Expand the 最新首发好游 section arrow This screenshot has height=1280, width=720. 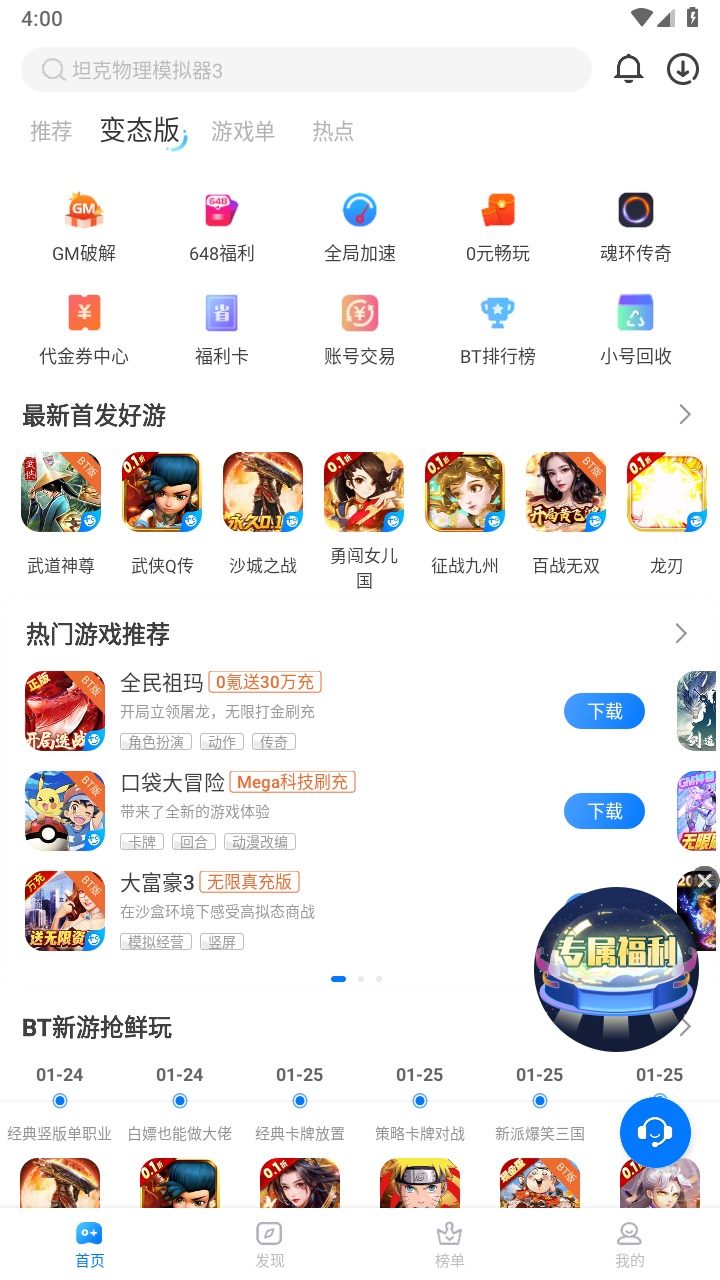pyautogui.click(x=684, y=414)
